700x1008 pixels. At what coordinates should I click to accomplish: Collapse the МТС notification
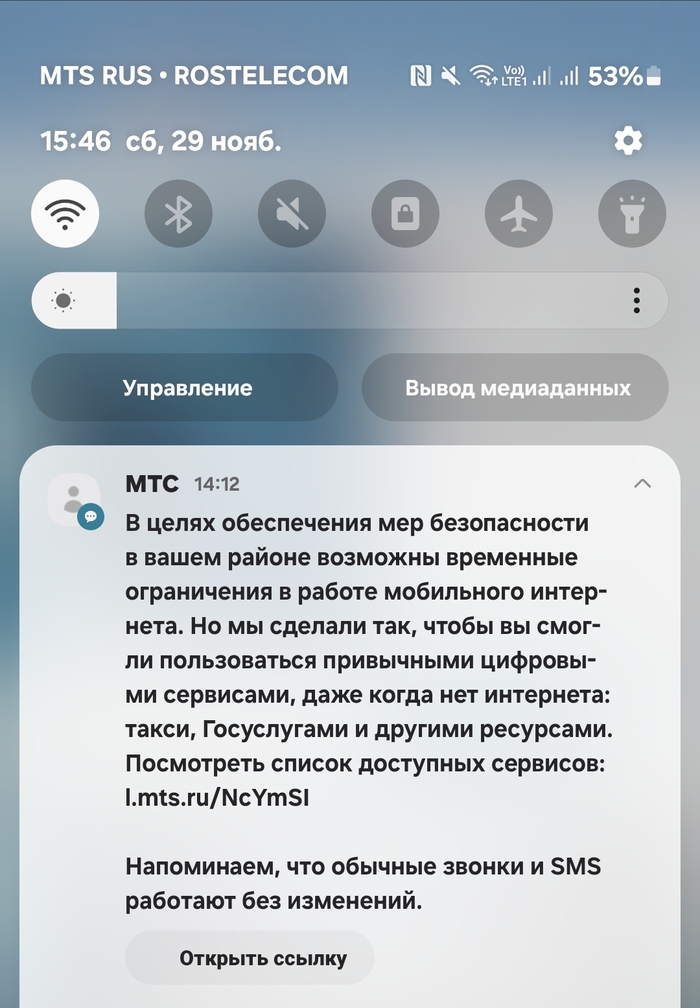[642, 484]
